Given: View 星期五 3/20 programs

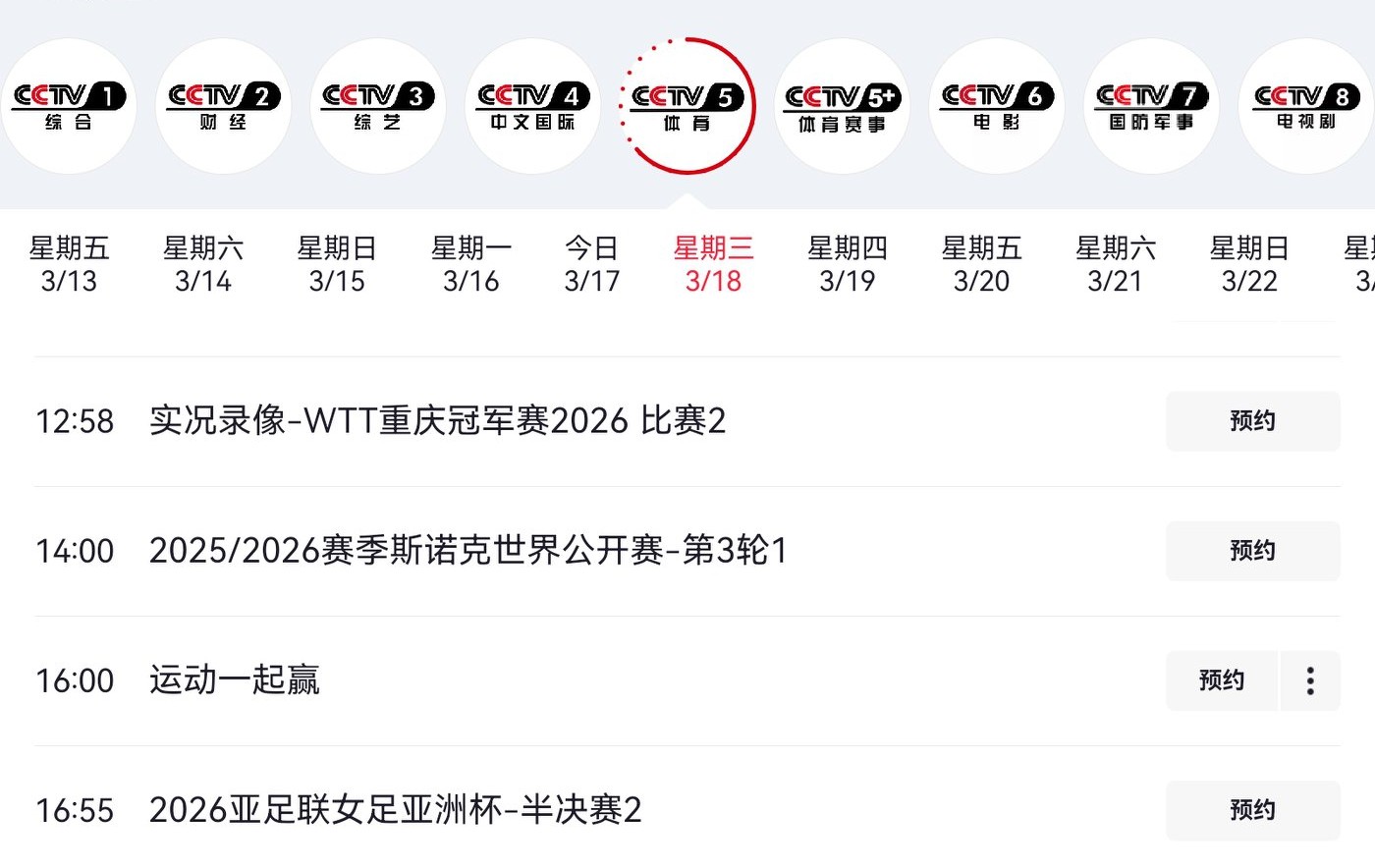Looking at the screenshot, I should (981, 264).
